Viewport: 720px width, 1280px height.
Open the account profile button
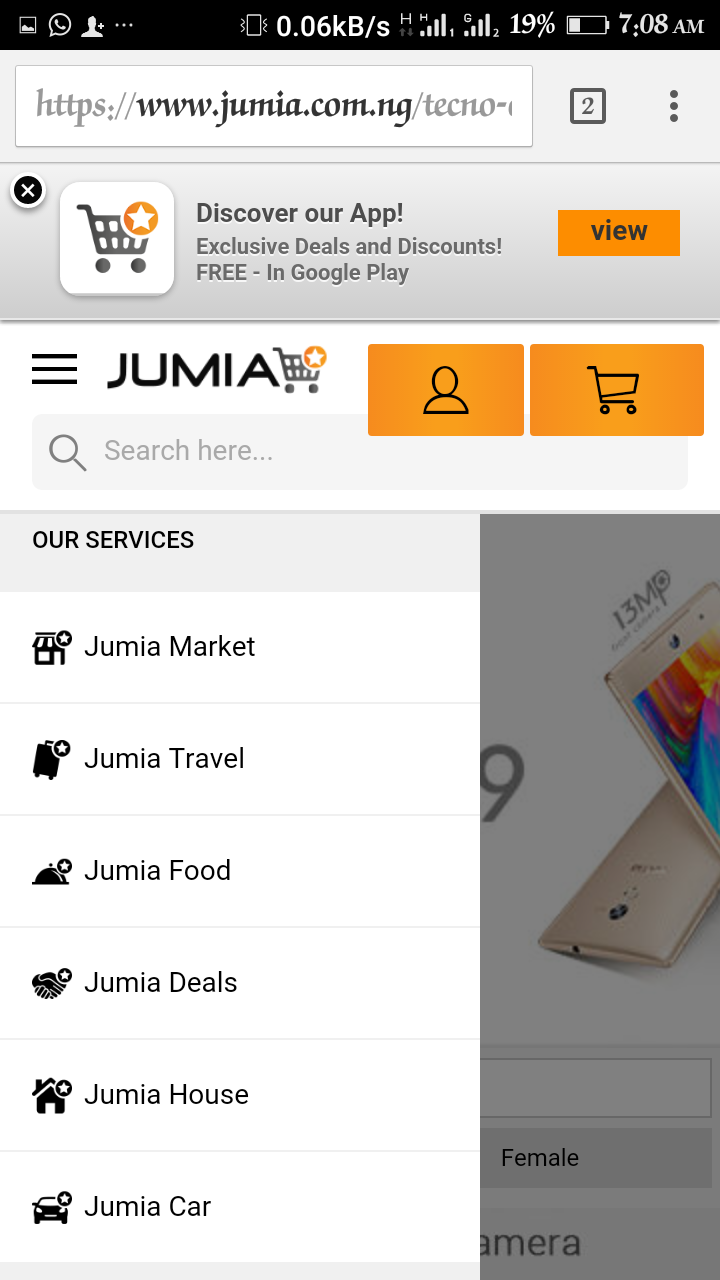pyautogui.click(x=445, y=390)
